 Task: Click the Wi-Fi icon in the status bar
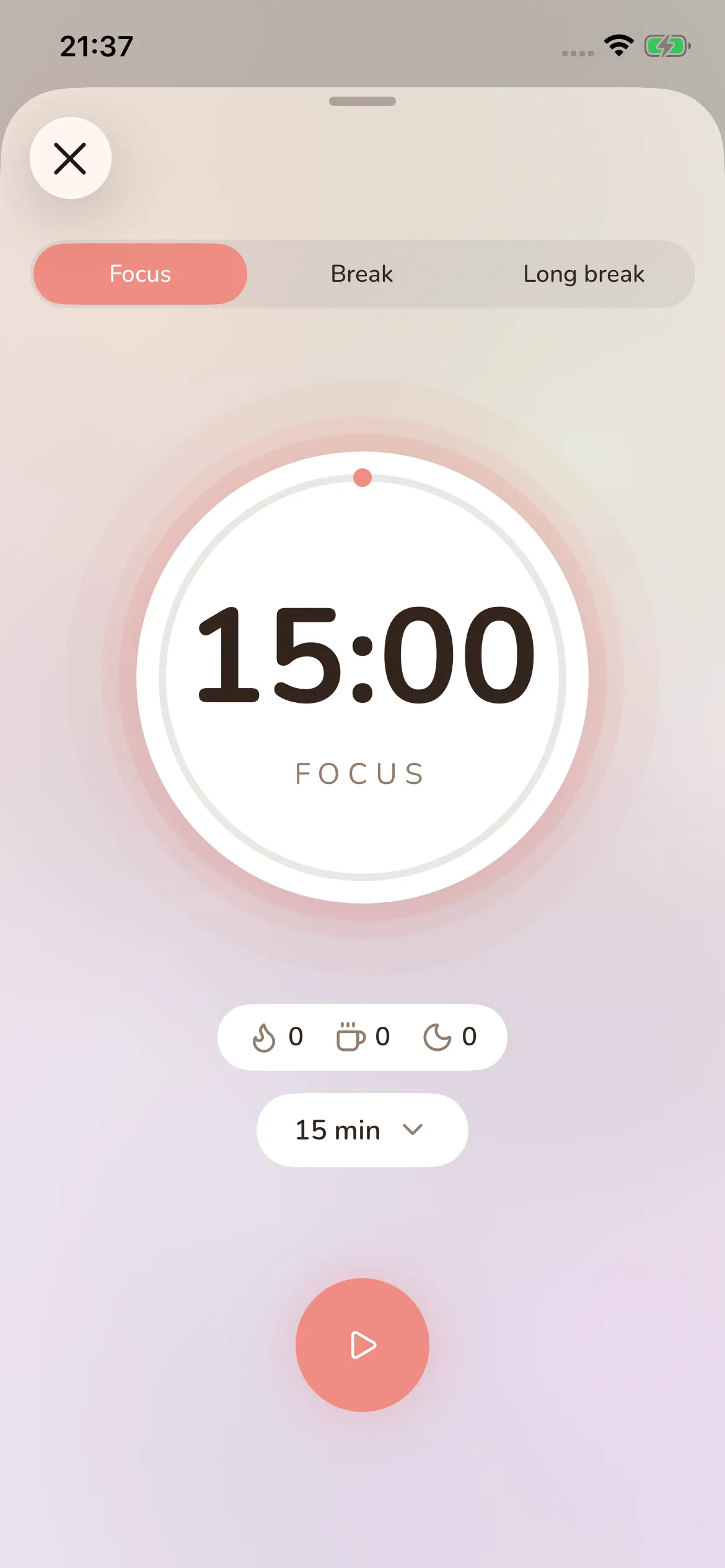click(618, 44)
